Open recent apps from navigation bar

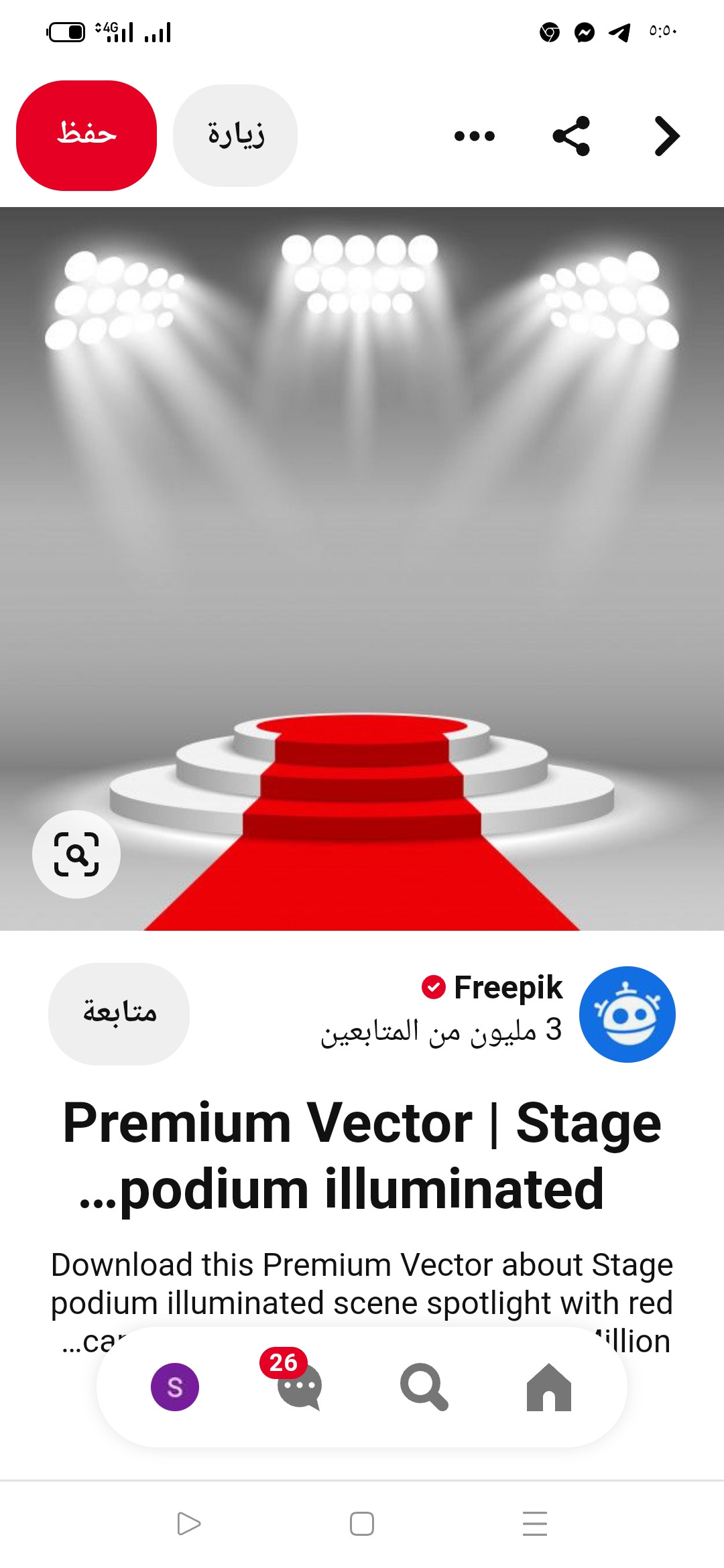(535, 1524)
